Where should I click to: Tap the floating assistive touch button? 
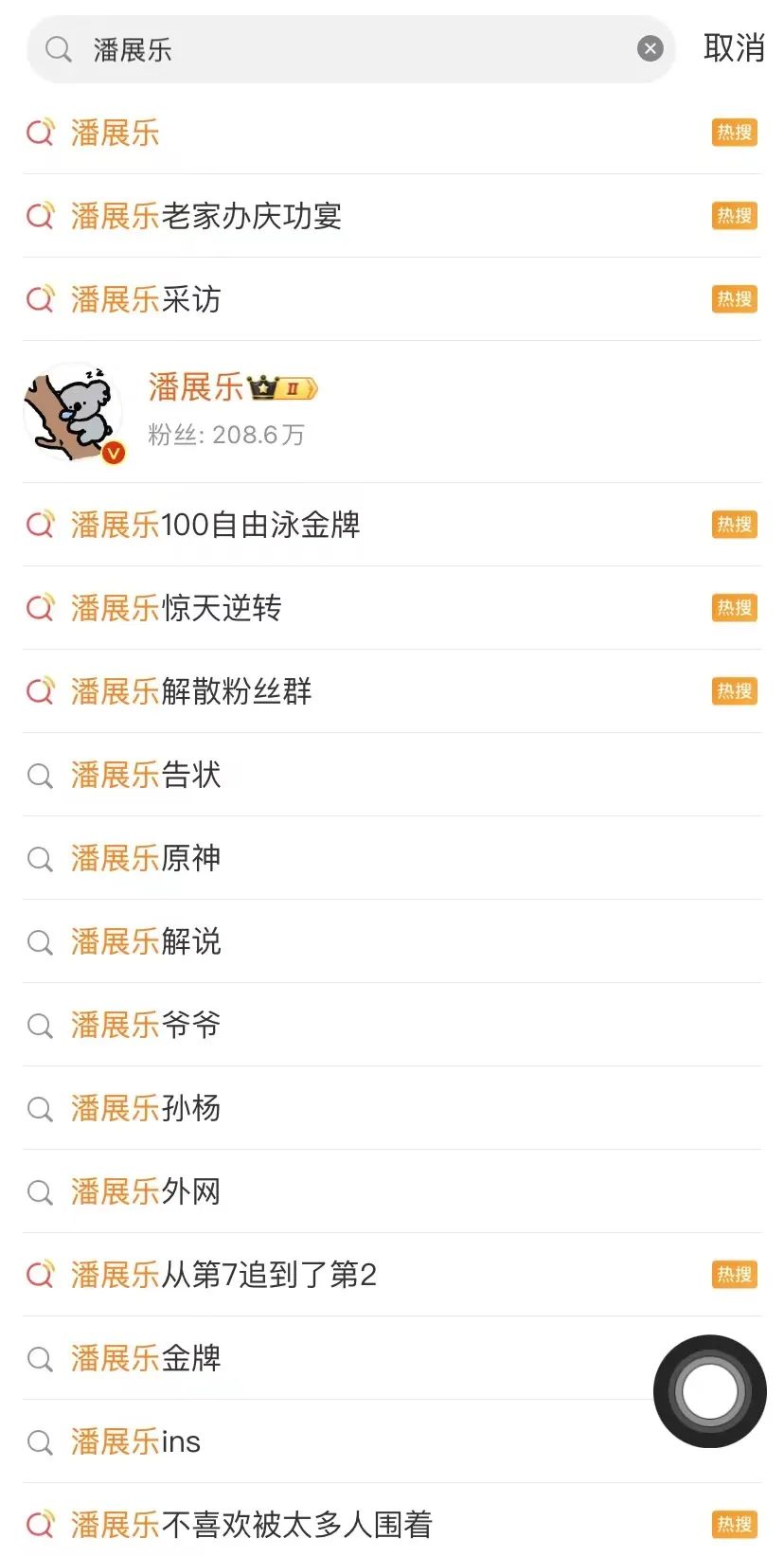(709, 1390)
